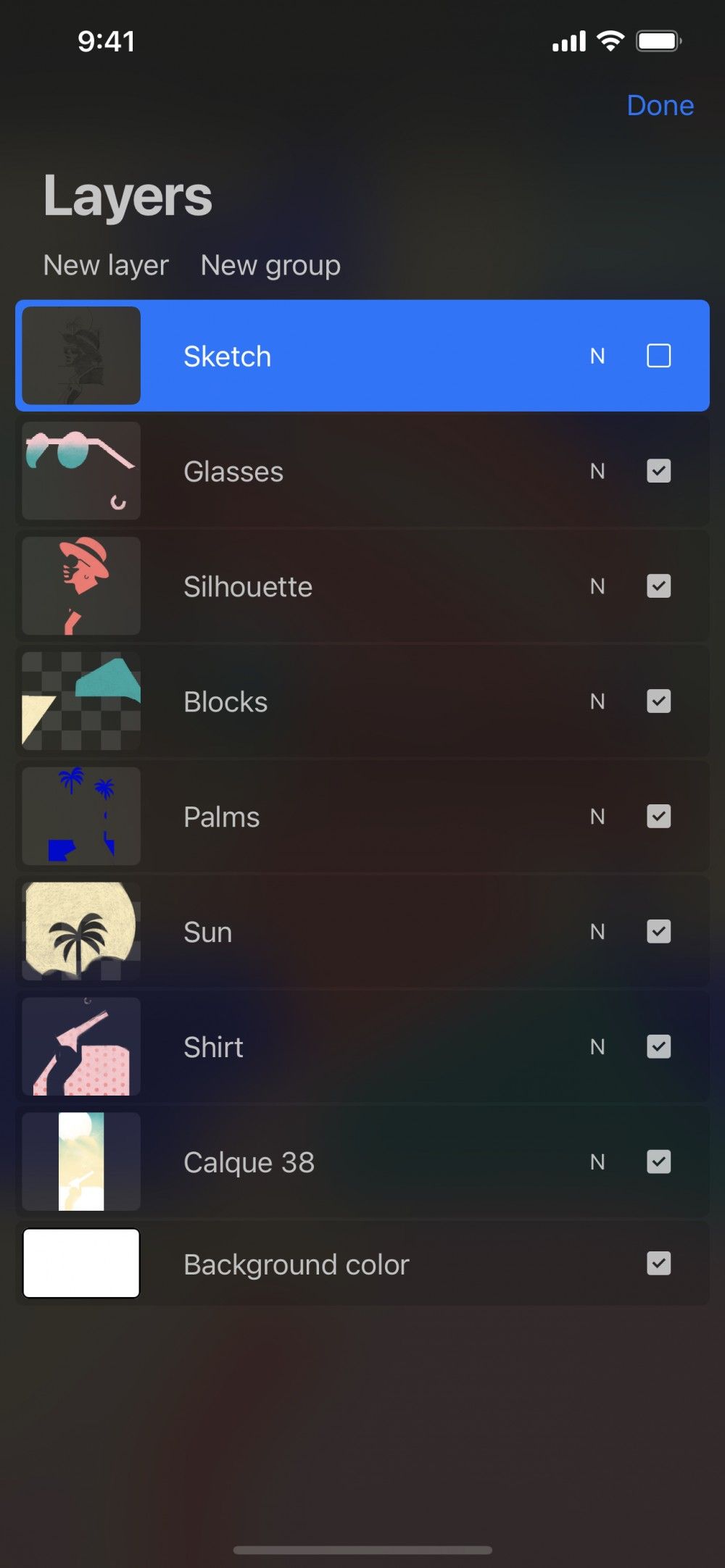Change blend mode on the Palms layer

click(x=597, y=816)
